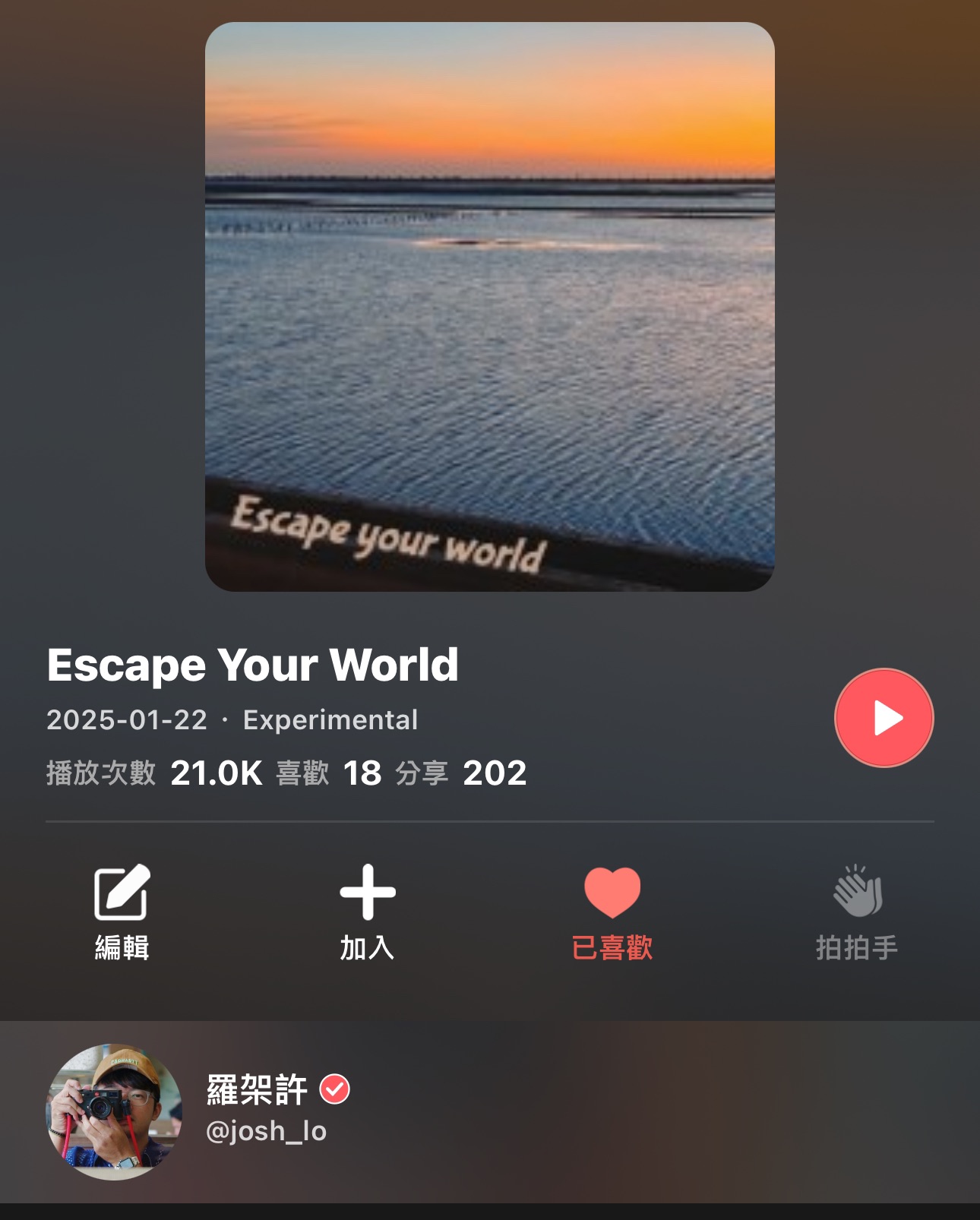The width and height of the screenshot is (980, 1220).
Task: Play the song Escape Your World
Action: point(884,718)
